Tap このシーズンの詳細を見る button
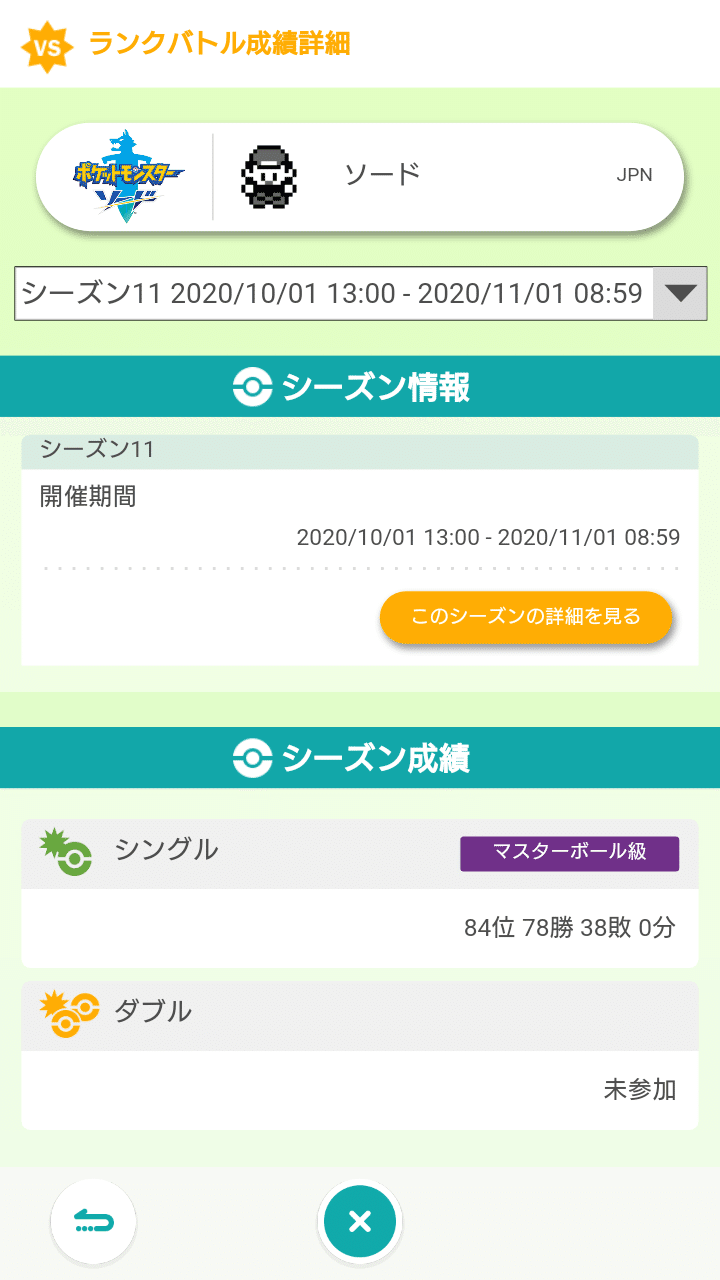 click(525, 616)
